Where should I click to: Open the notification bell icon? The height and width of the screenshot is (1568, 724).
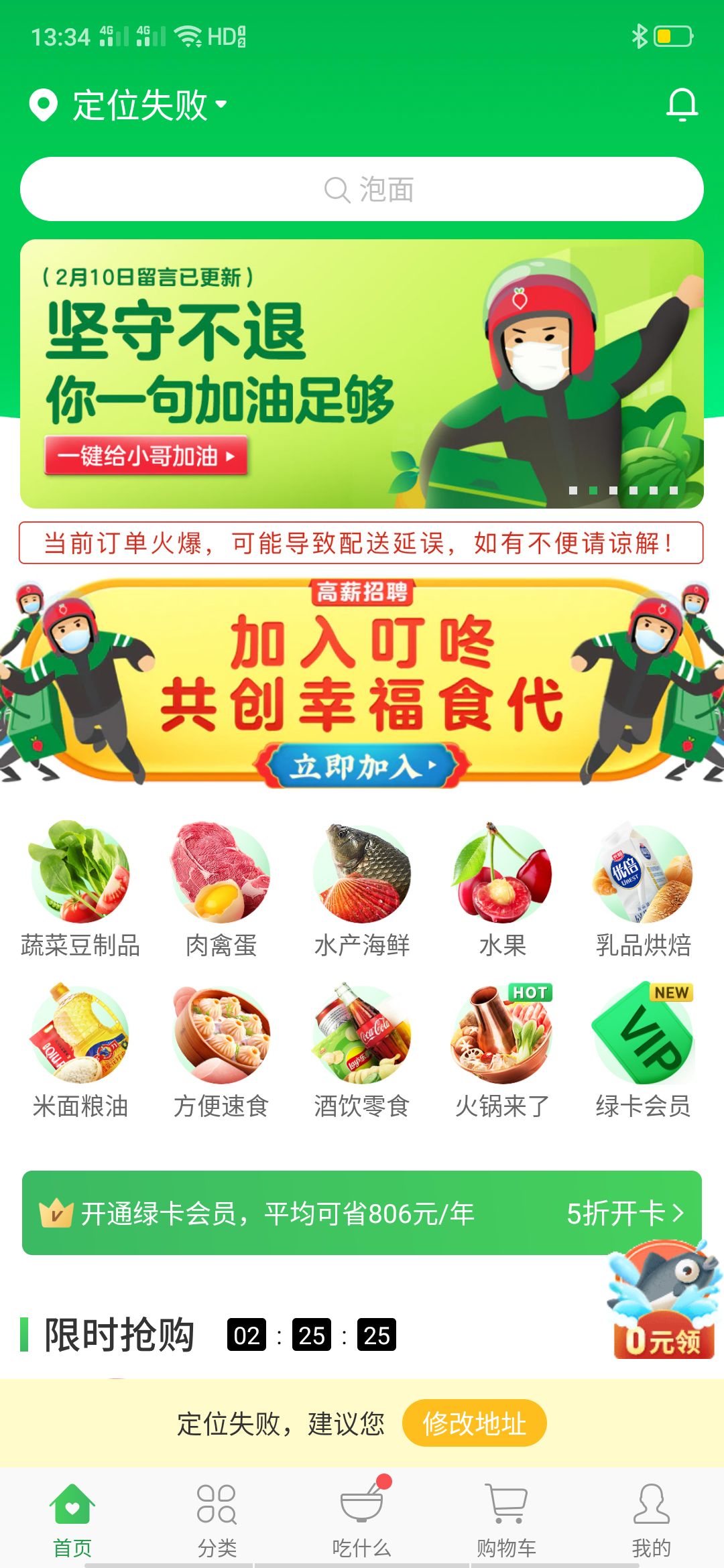point(681,106)
